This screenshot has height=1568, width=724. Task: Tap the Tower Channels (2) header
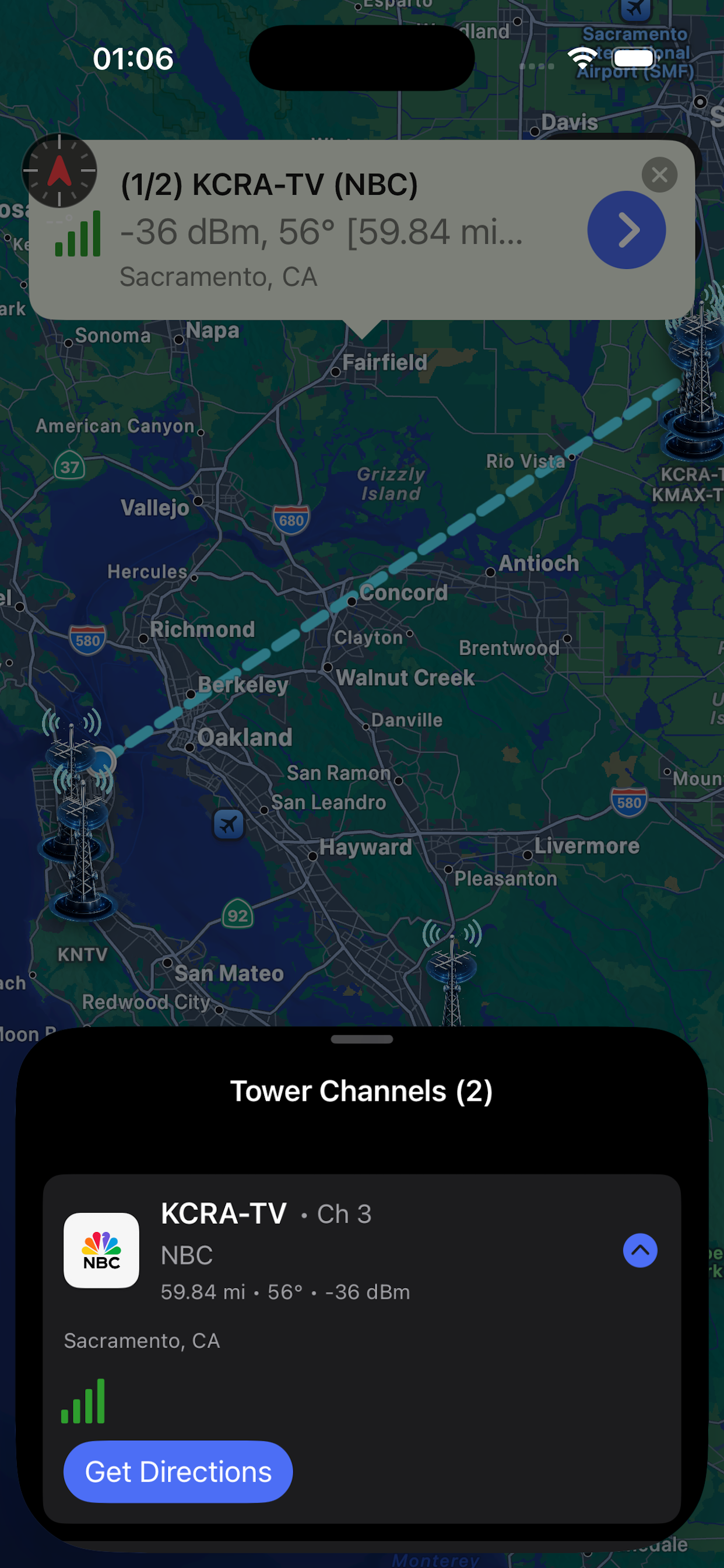coord(361,1090)
